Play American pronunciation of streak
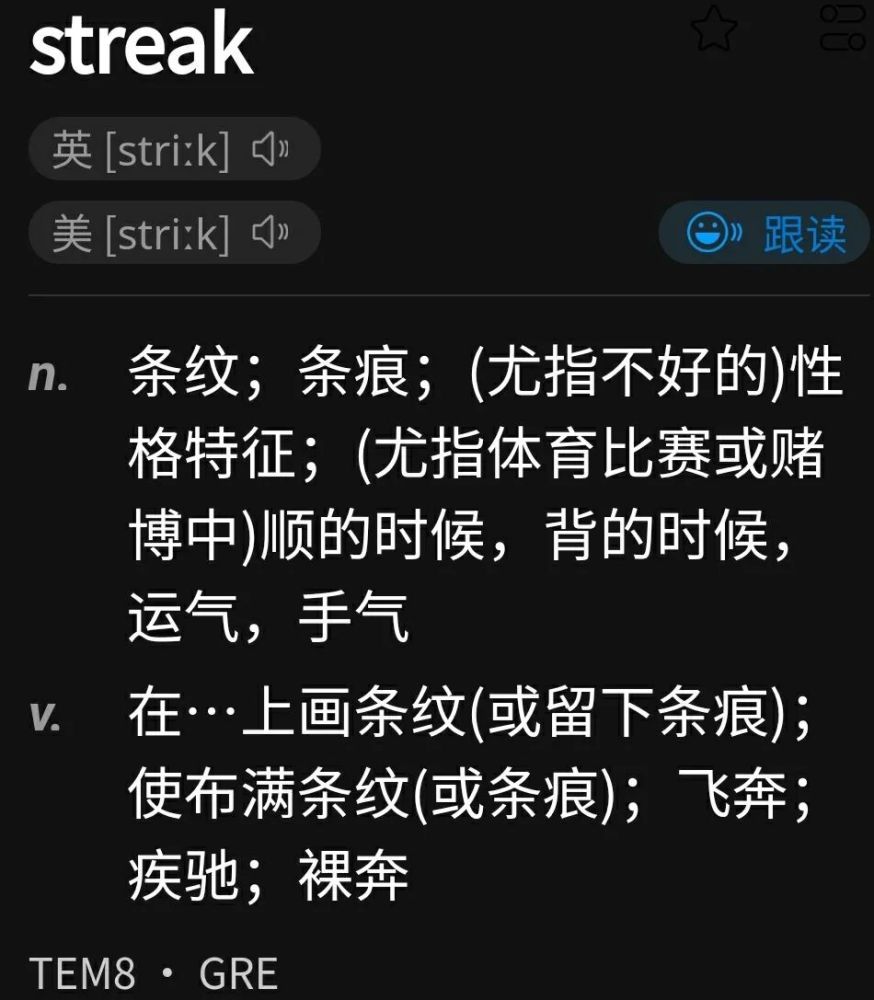Viewport: 874px width, 1000px height. (270, 234)
